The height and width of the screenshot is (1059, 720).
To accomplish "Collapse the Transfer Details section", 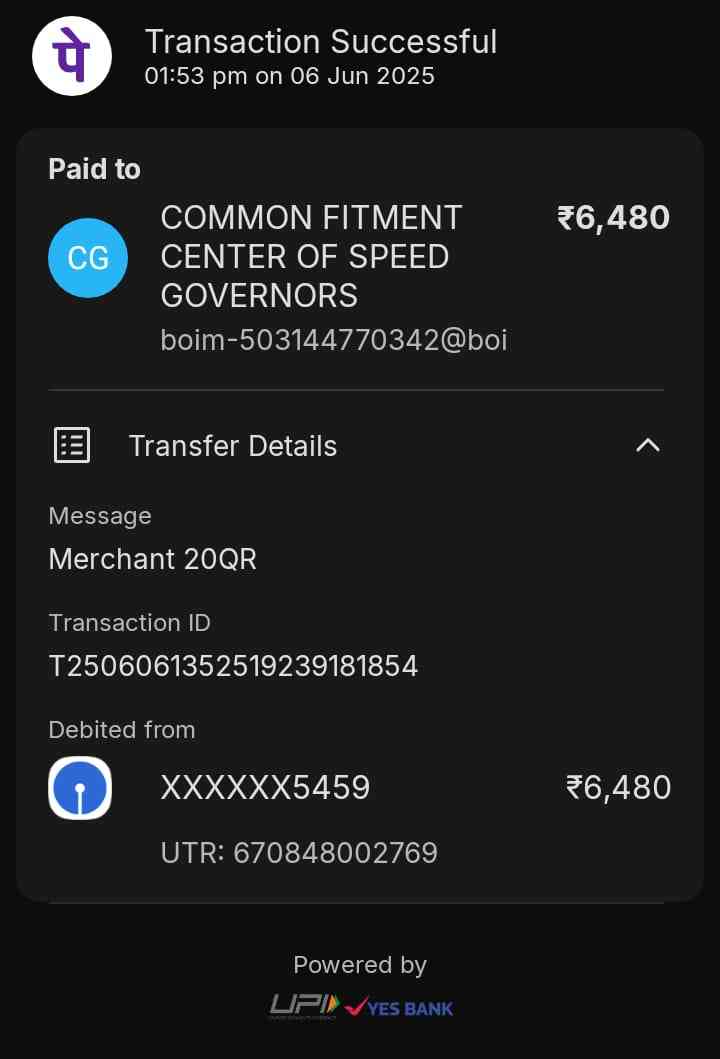I will [x=648, y=446].
